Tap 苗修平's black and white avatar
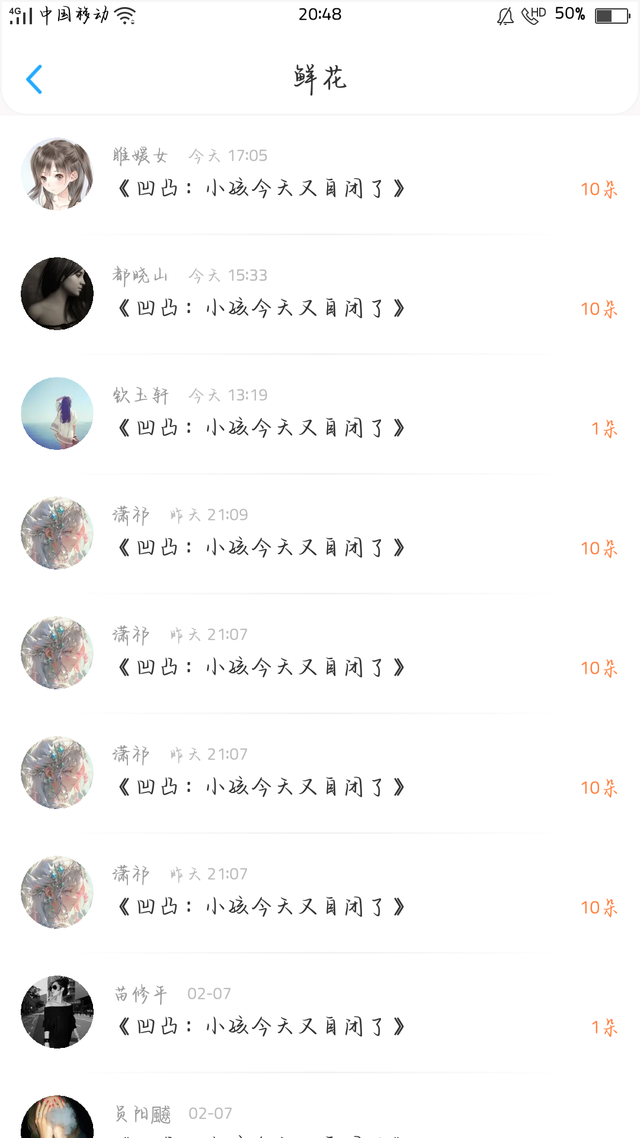Viewport: 640px width, 1138px height. pos(57,1012)
